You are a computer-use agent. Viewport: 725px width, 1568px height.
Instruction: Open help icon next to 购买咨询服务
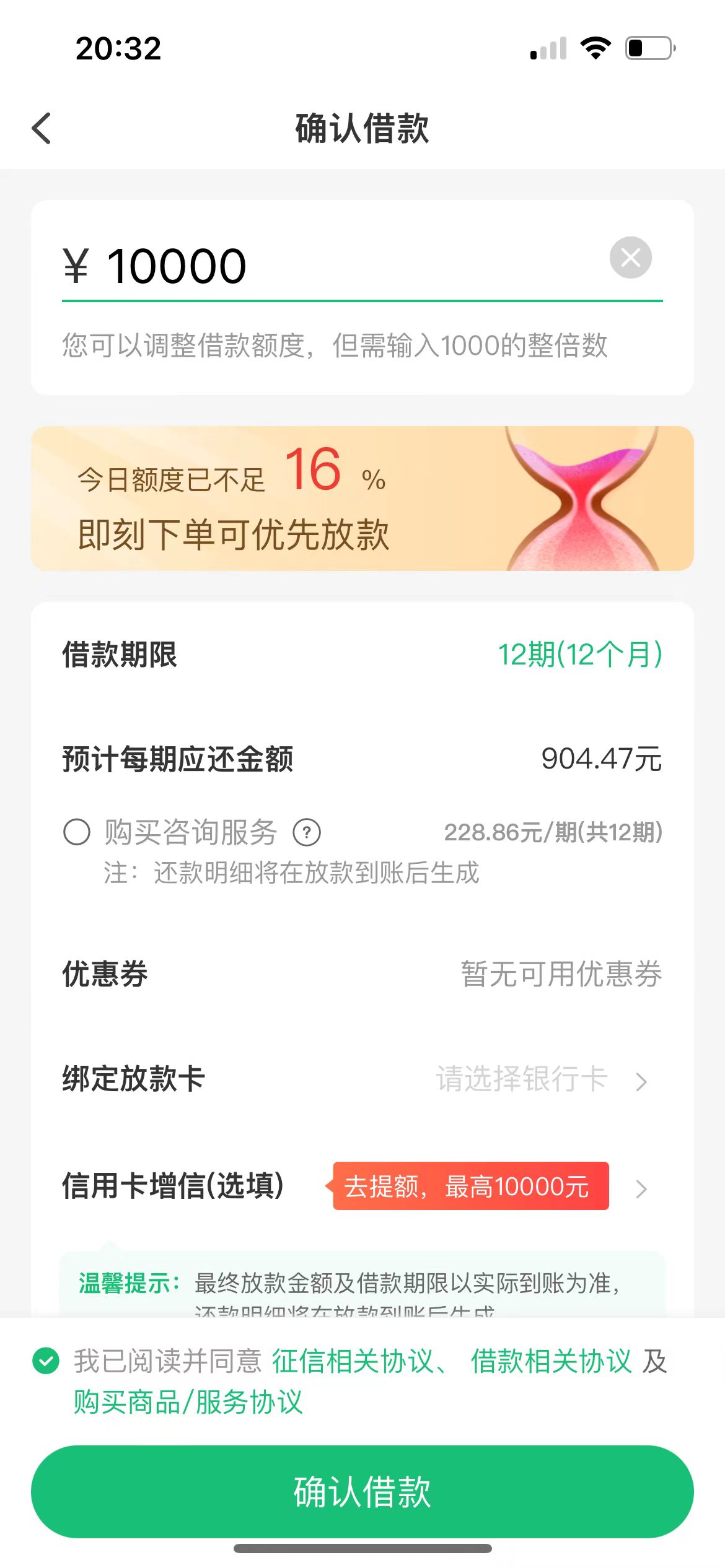point(307,832)
